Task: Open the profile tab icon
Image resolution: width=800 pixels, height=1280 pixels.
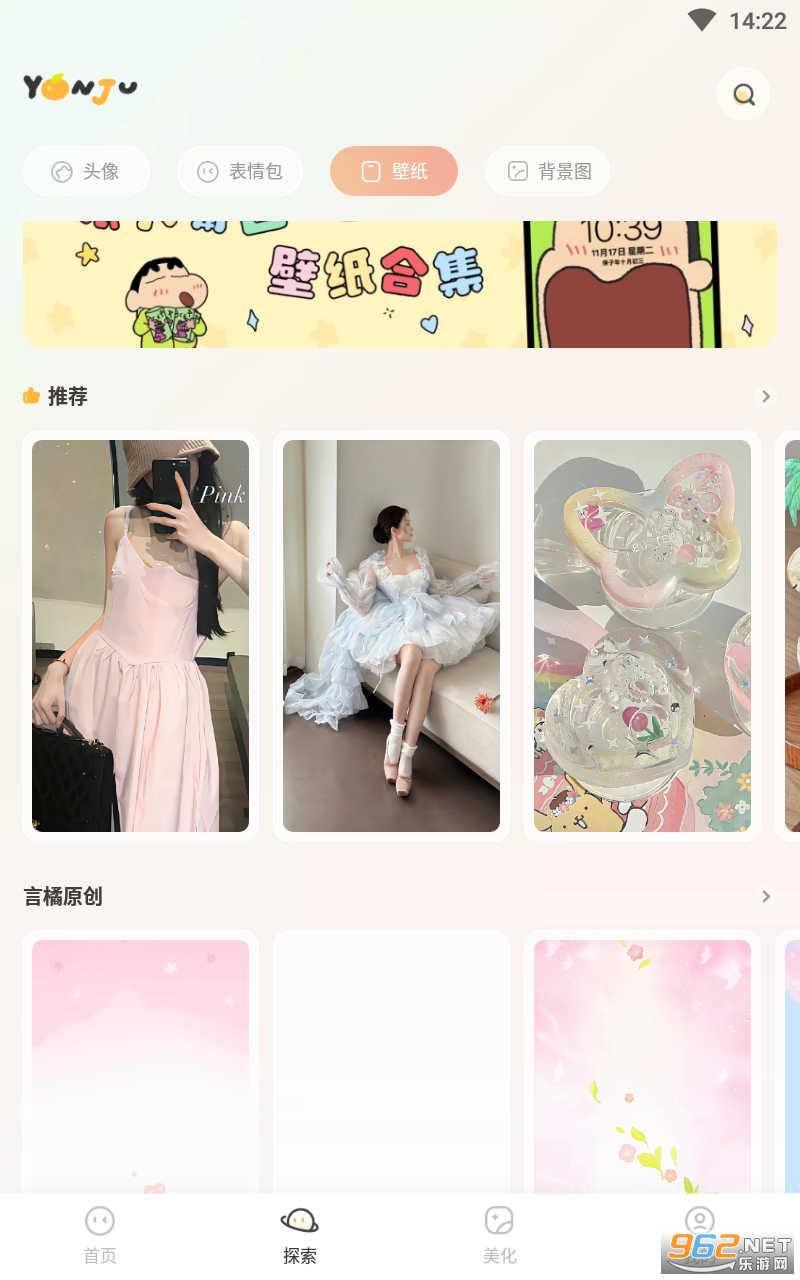Action: coord(700,1222)
